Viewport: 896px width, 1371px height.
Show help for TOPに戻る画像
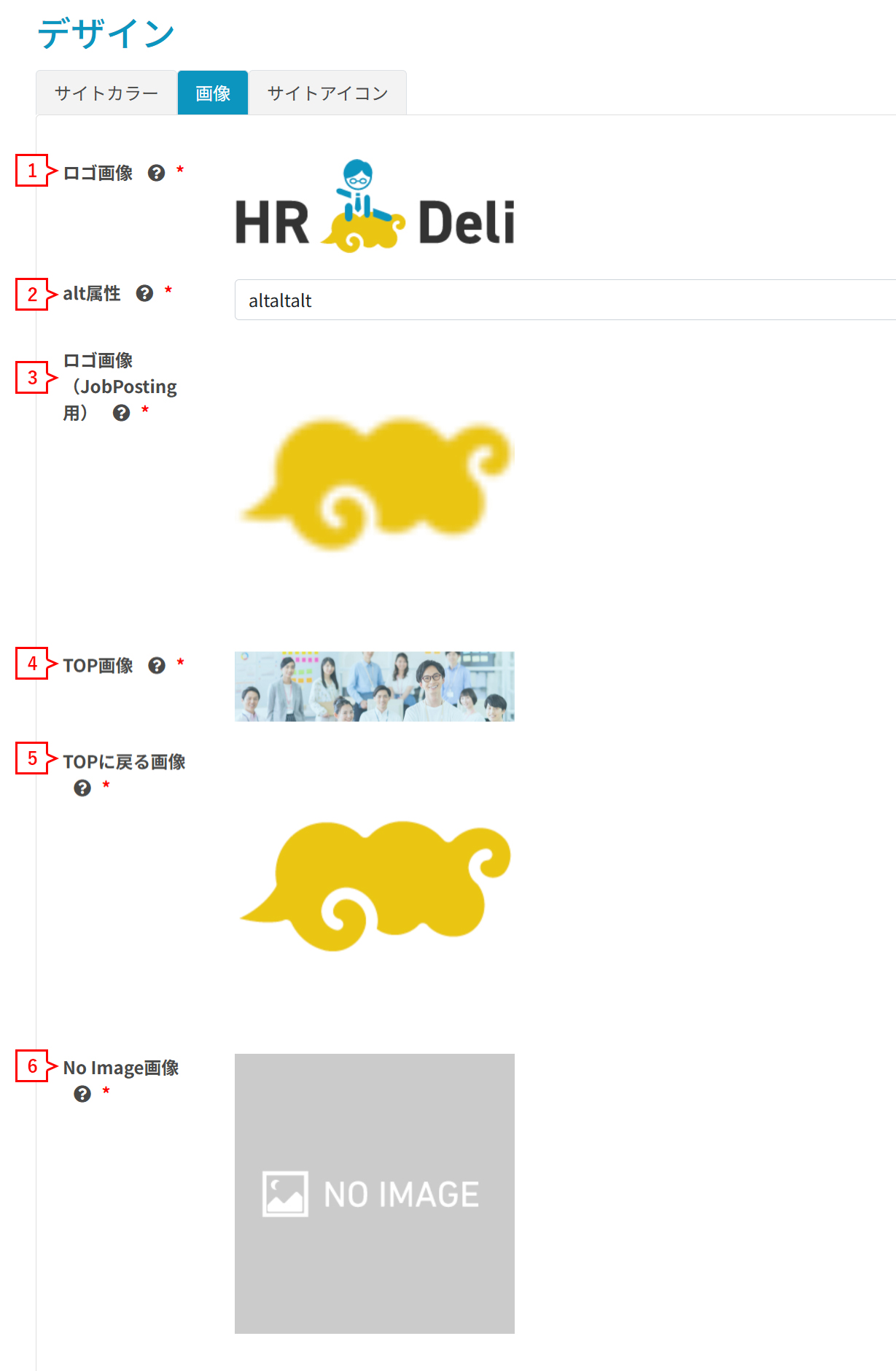tap(82, 788)
